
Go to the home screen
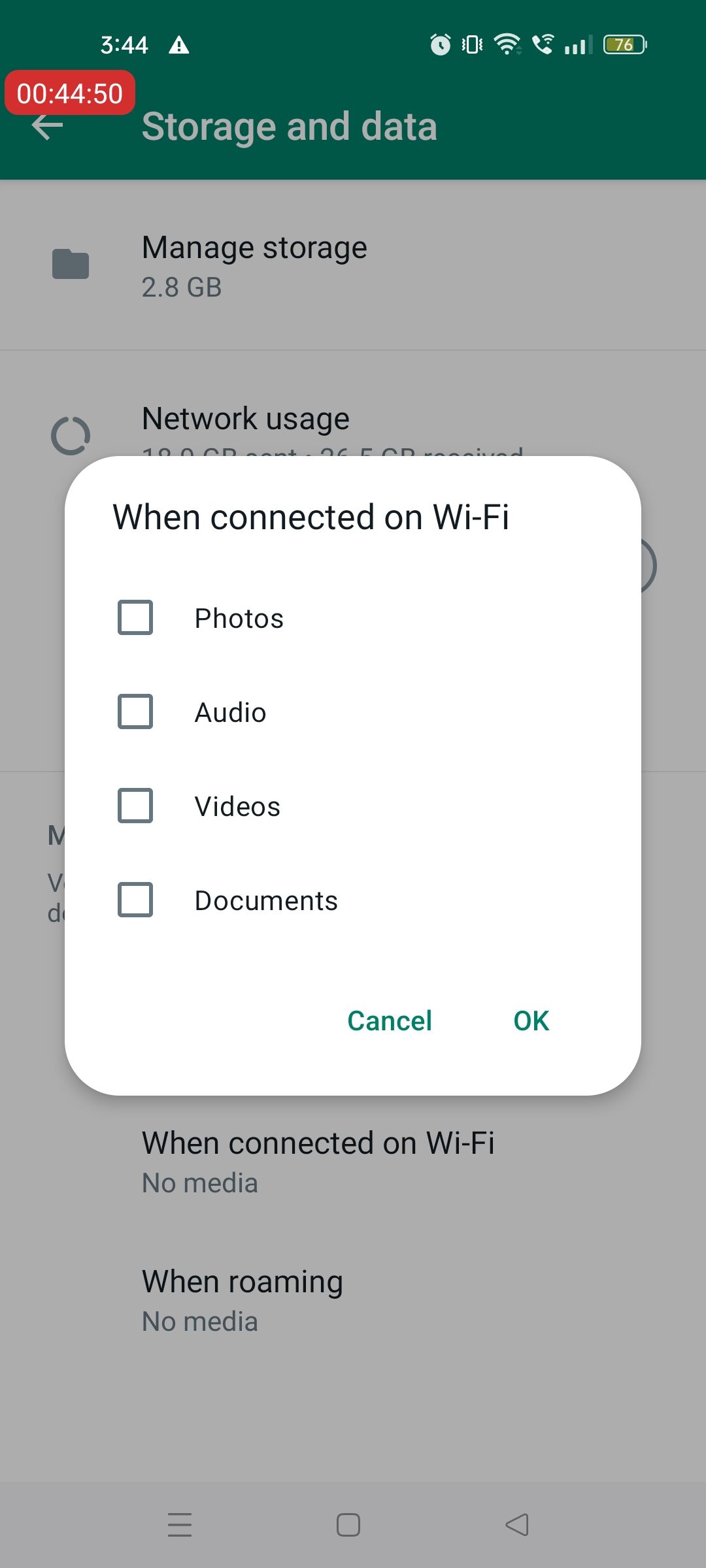coord(348,1525)
